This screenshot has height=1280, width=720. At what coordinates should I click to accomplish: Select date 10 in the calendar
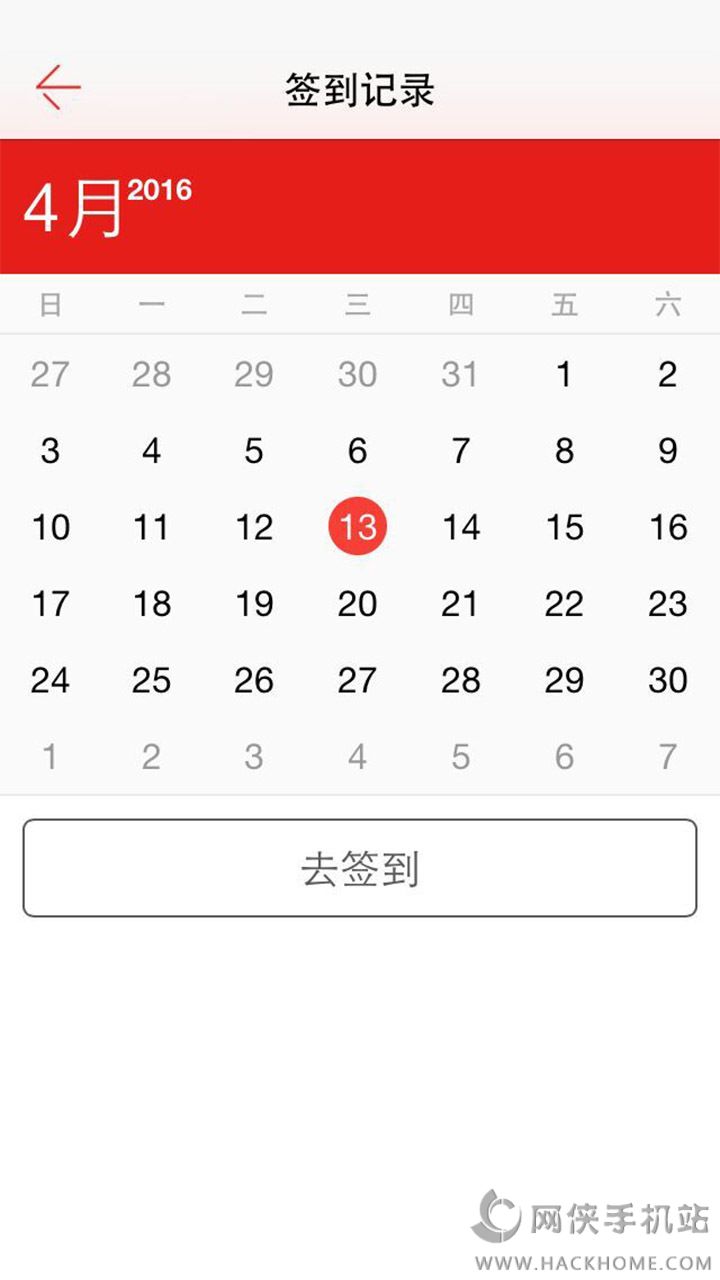[x=51, y=527]
